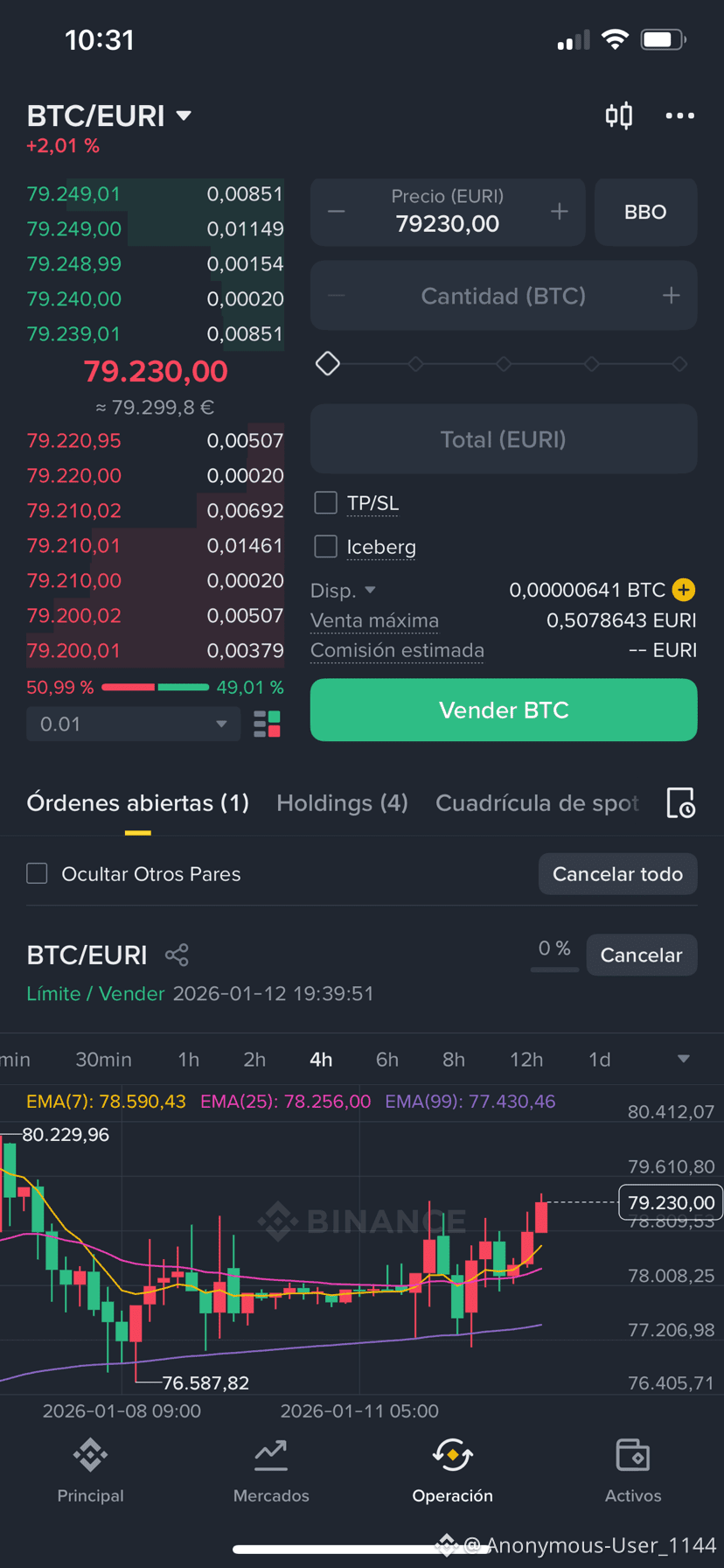Image resolution: width=724 pixels, height=1568 pixels.
Task: Click the candlestick layout icon top right
Action: [619, 115]
